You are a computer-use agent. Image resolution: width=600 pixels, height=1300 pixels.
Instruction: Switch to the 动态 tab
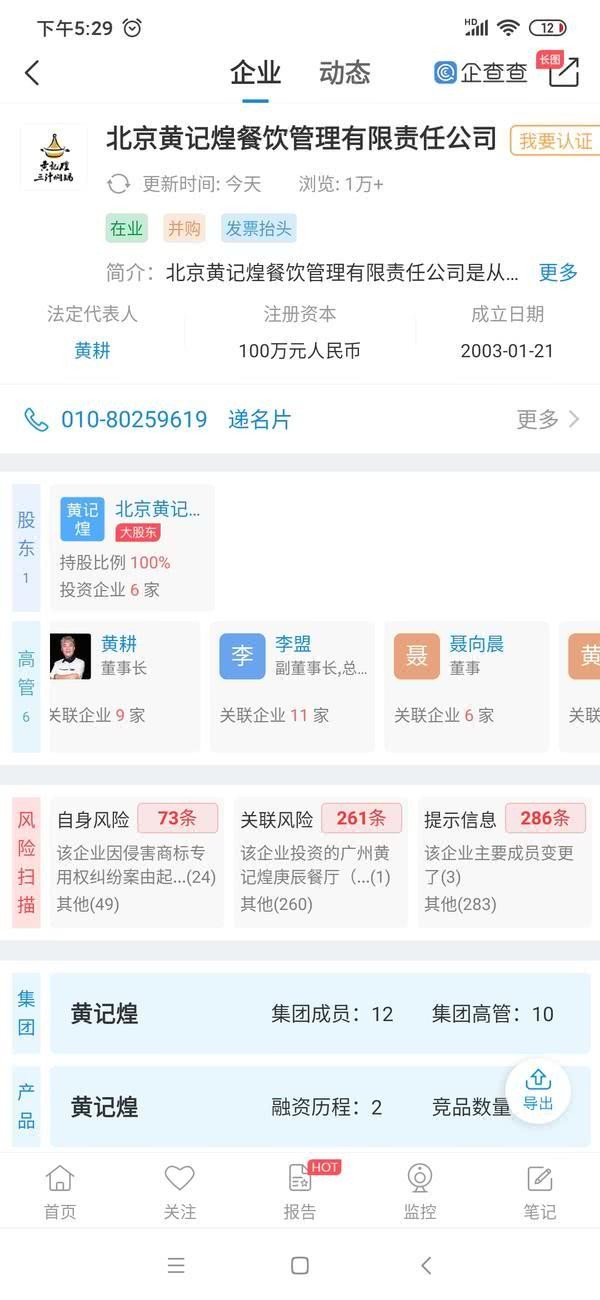[x=345, y=73]
